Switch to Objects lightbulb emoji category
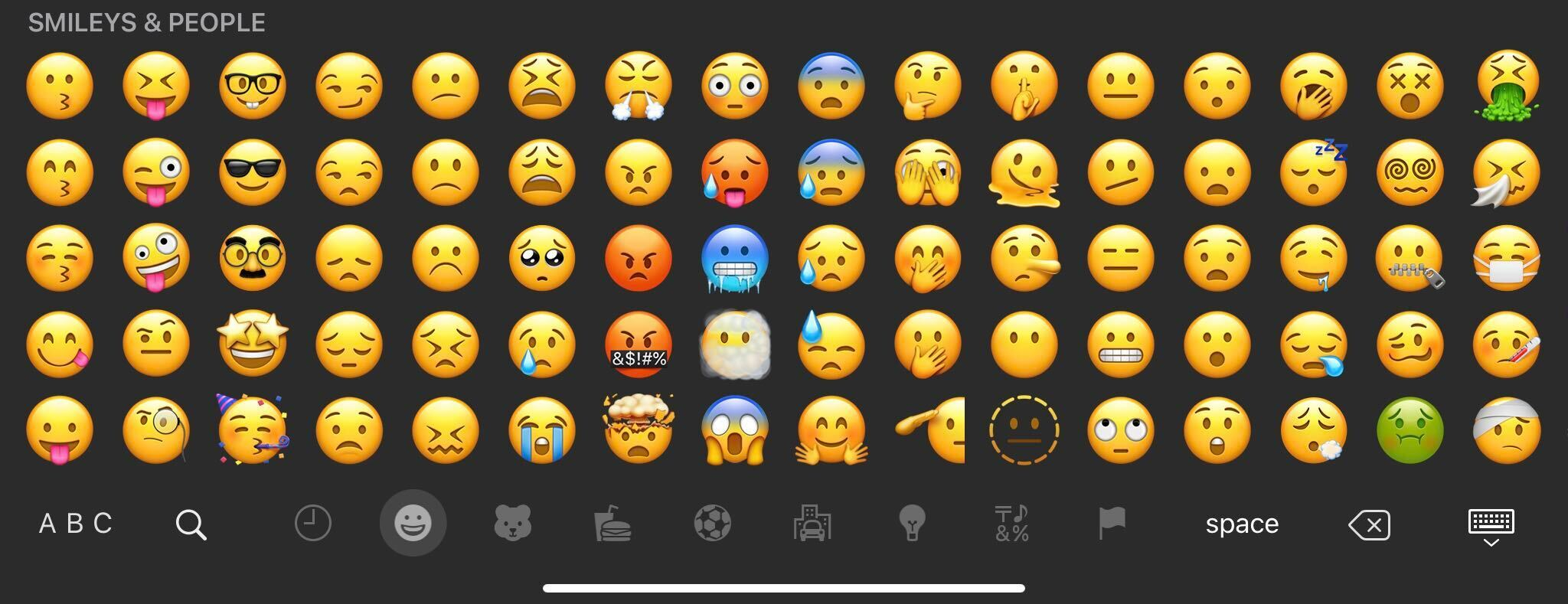Screen dimensions: 1568x604 click(x=912, y=524)
